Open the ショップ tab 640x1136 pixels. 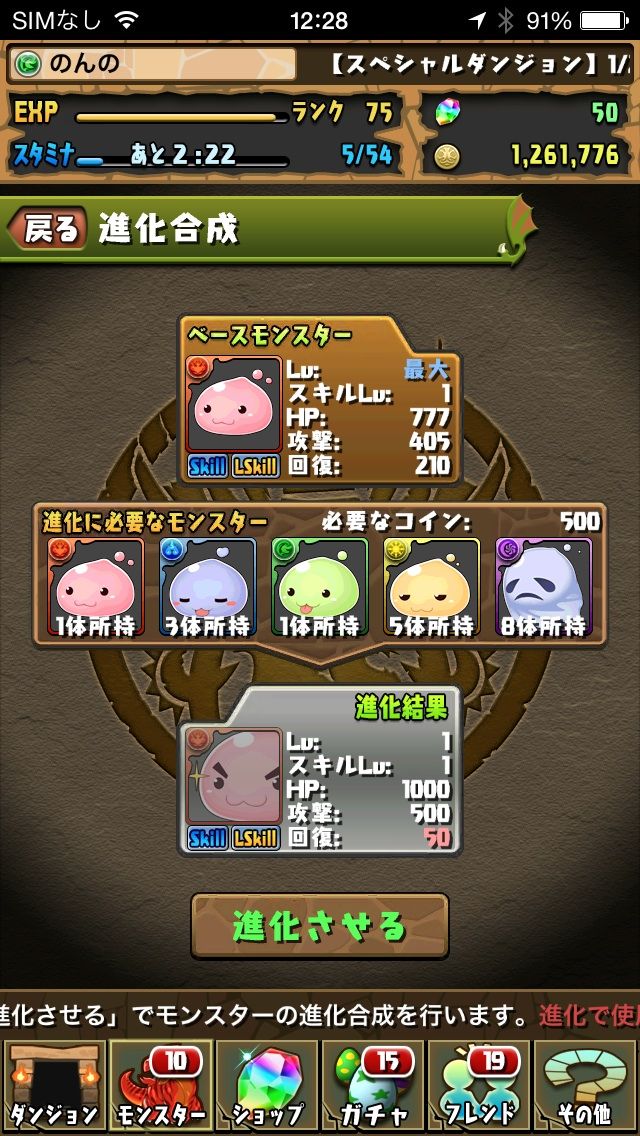point(266,1085)
